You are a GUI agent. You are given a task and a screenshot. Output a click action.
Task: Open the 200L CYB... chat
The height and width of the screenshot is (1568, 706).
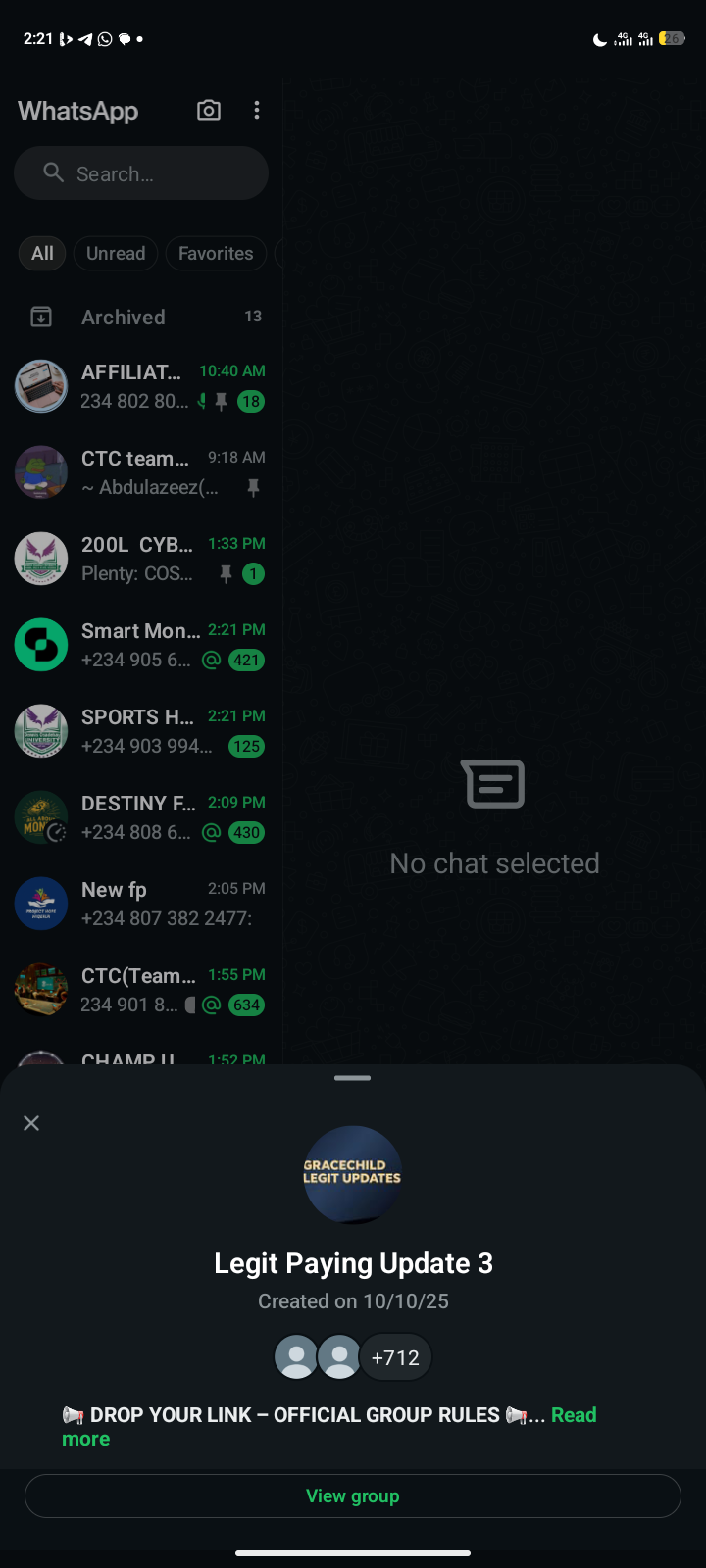[x=141, y=559]
